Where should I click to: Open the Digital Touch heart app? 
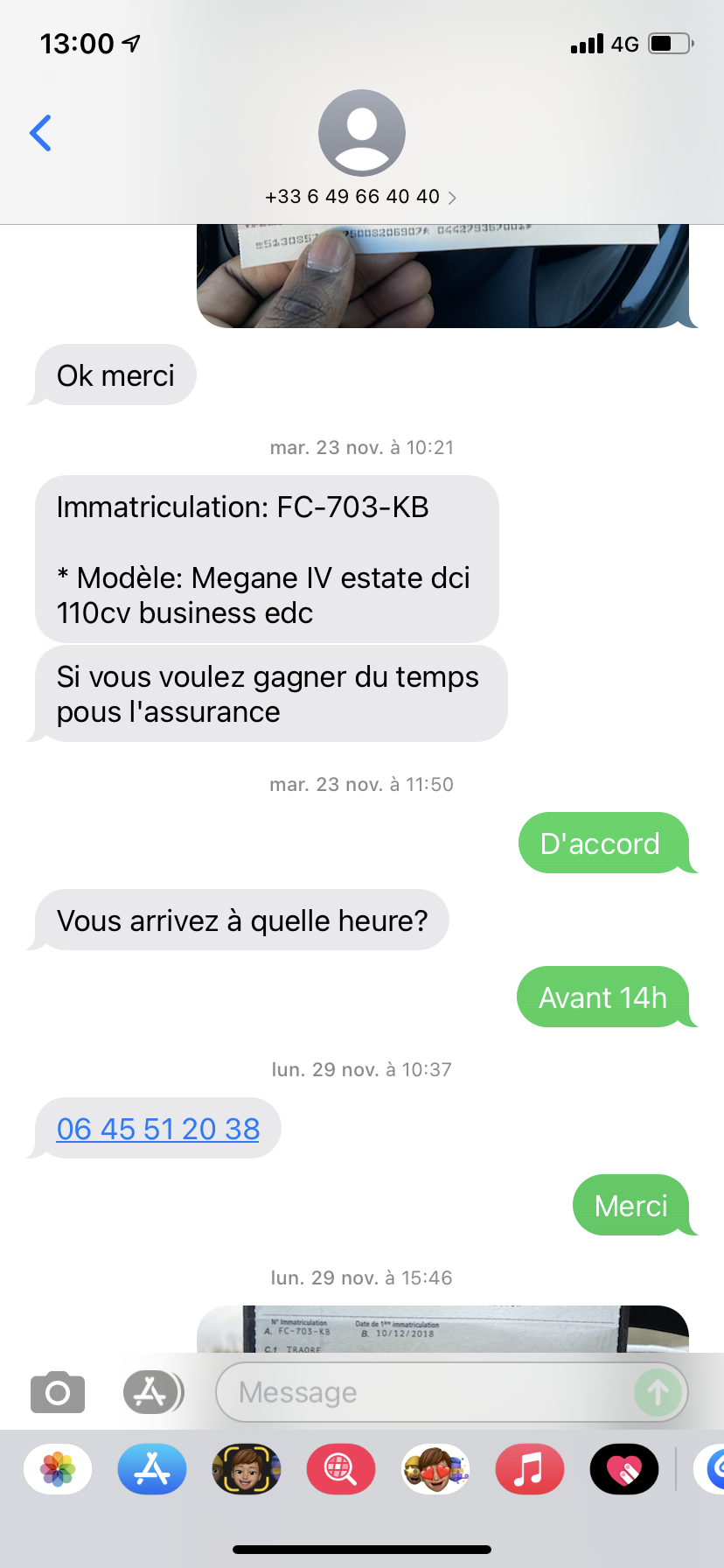(x=624, y=1469)
